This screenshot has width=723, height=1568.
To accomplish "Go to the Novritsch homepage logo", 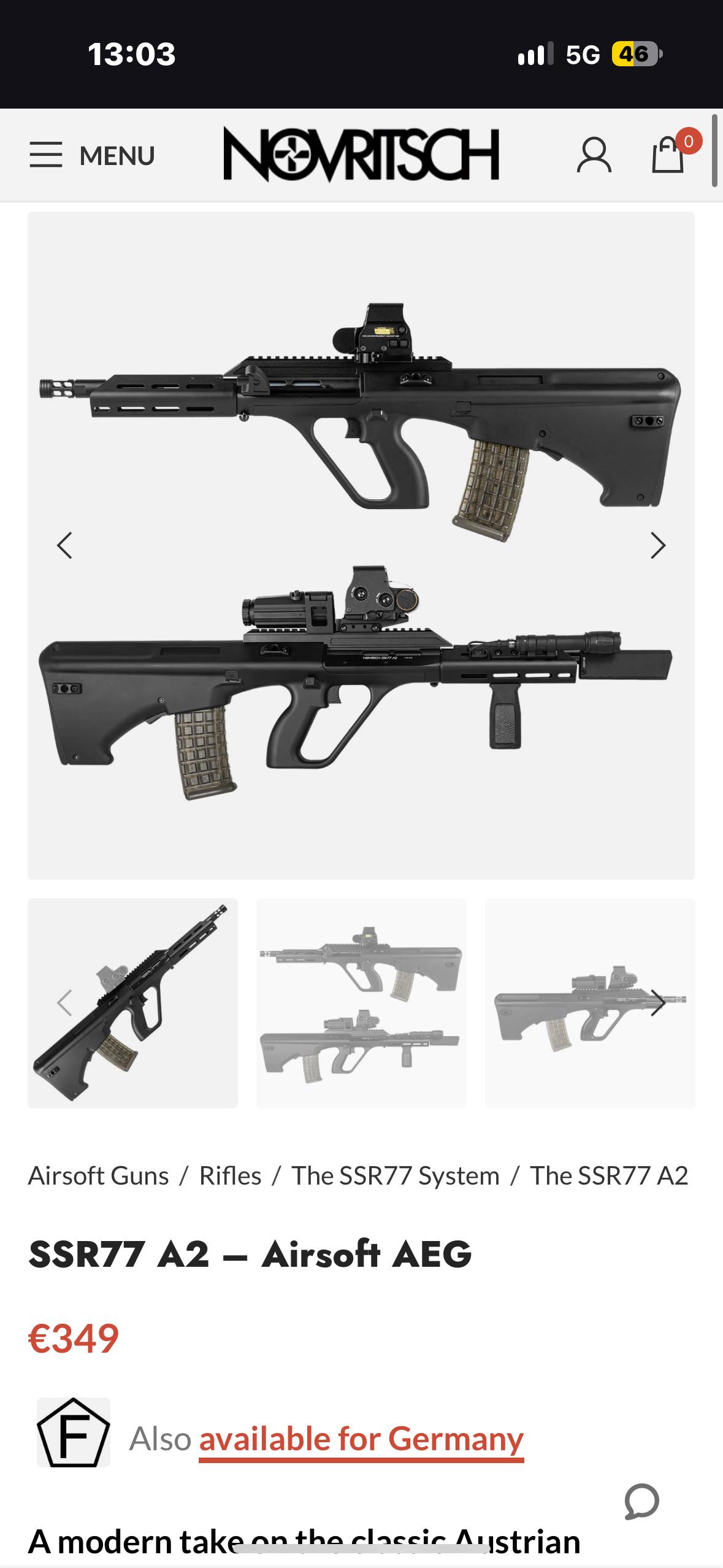I will [x=361, y=154].
